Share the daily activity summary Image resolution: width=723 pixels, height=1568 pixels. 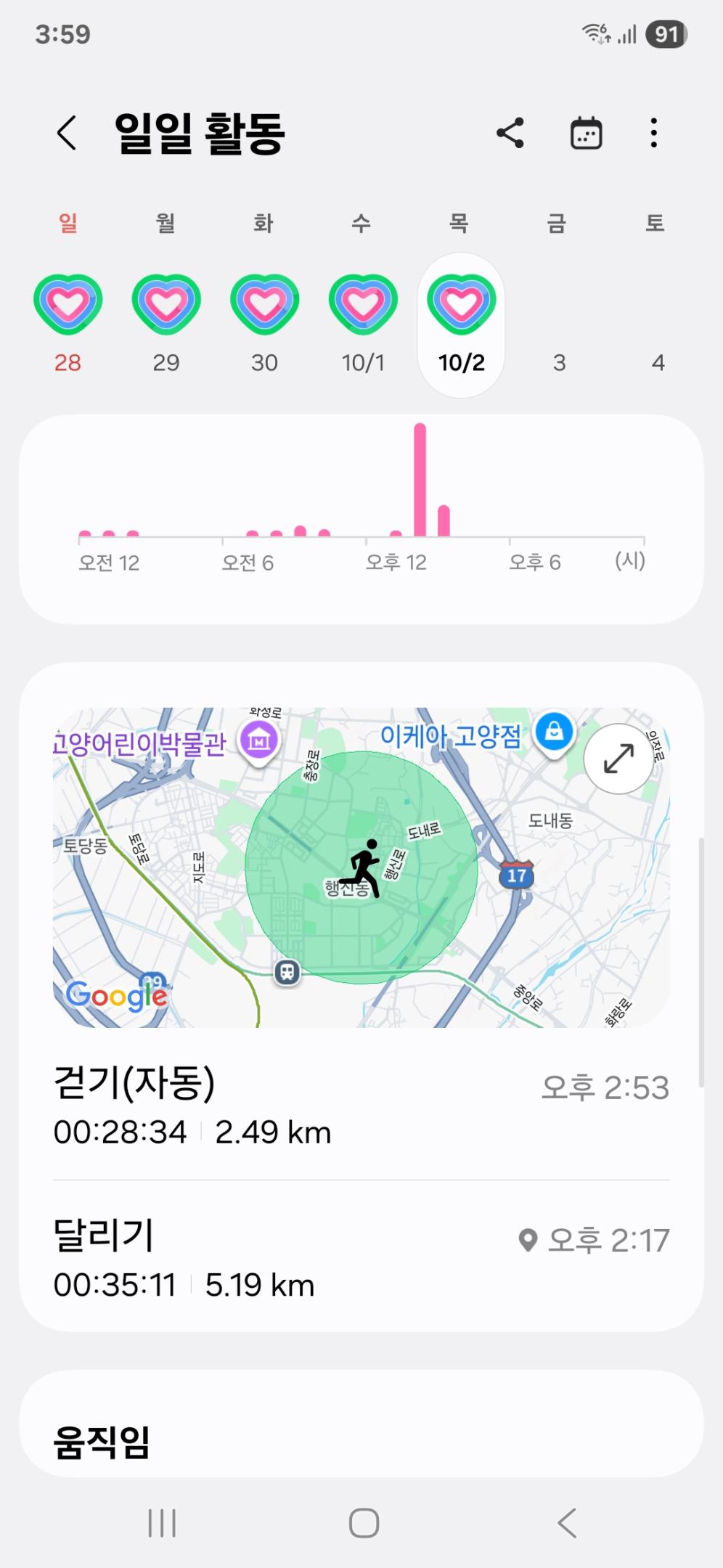[510, 134]
